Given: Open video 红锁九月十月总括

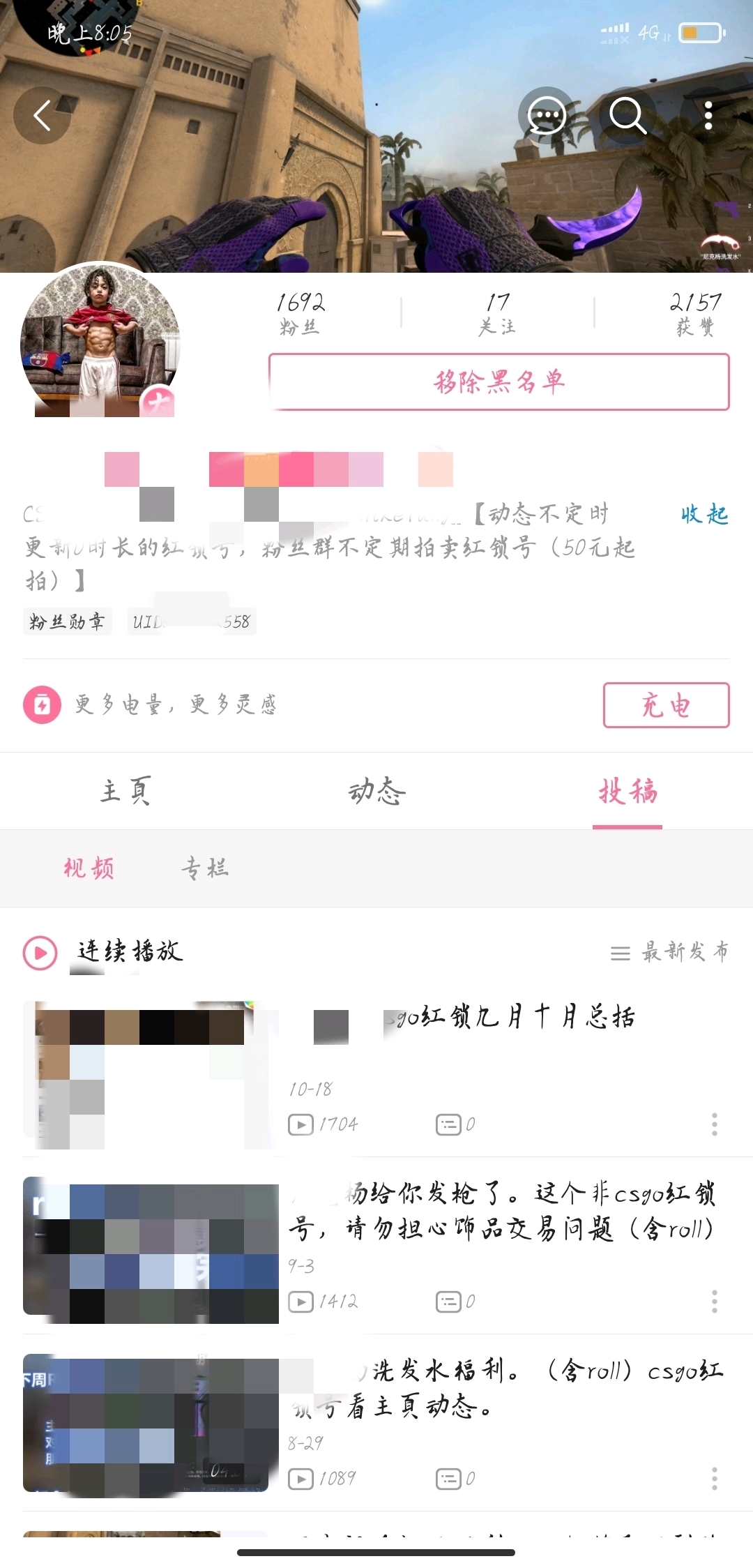Looking at the screenshot, I should coord(509,1018).
